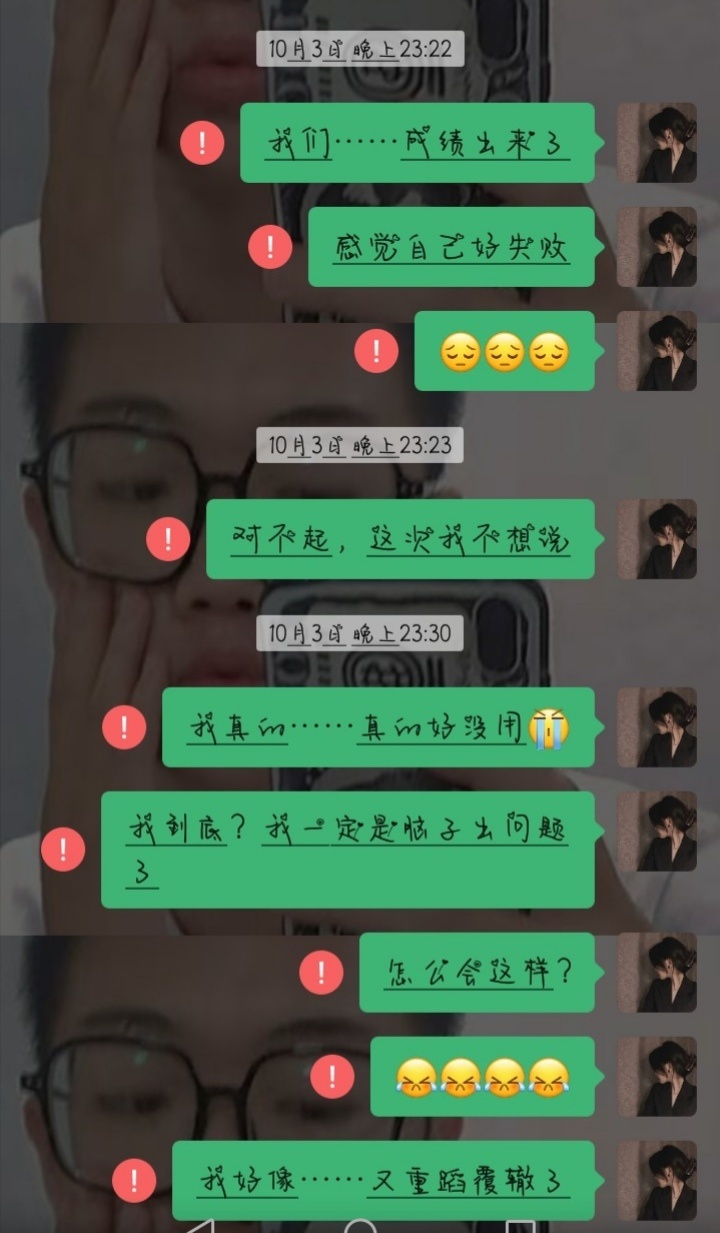Retry sending the three sad-face emoji message
Viewport: 720px width, 1233px height.
[x=376, y=351]
